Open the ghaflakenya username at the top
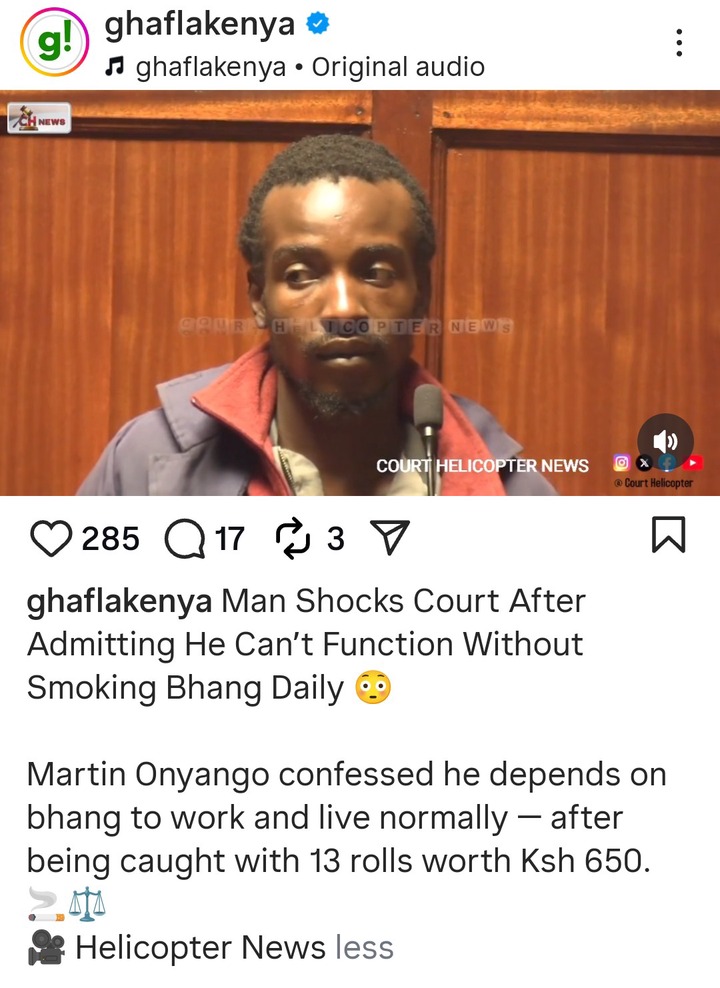This screenshot has width=720, height=988. (x=200, y=24)
